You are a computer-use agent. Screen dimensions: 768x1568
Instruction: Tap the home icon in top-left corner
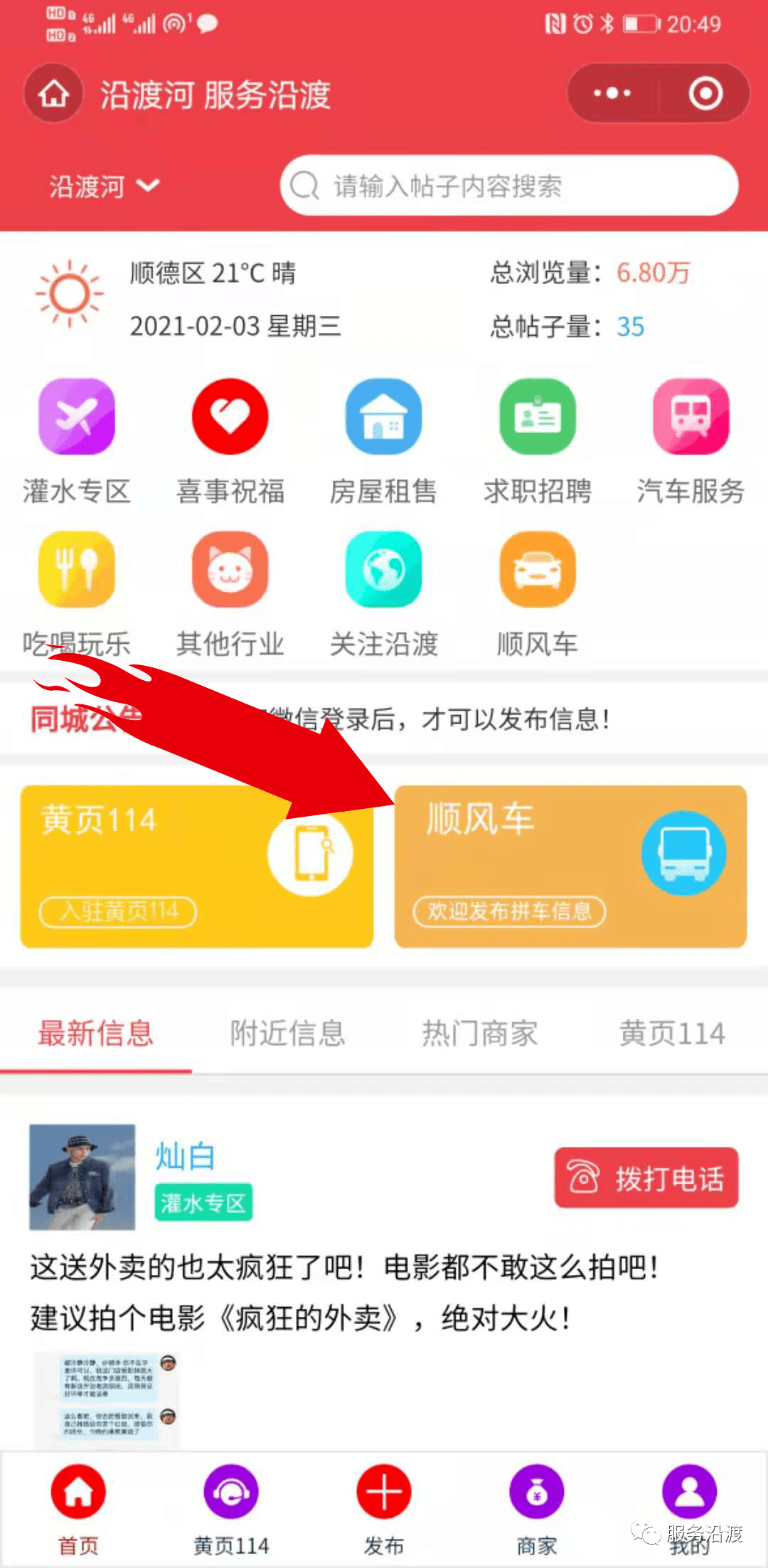53,92
